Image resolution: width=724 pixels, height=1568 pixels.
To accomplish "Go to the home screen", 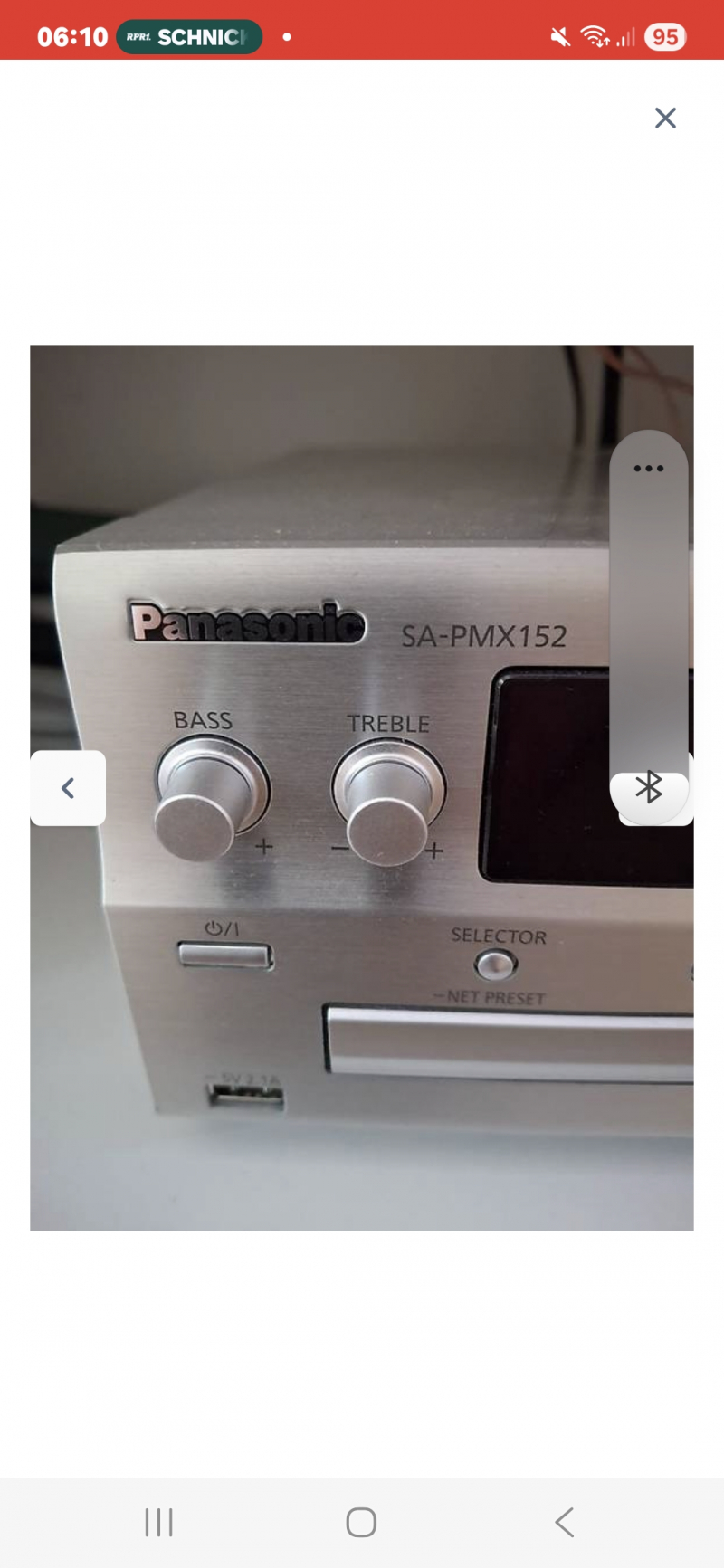I will [361, 1522].
